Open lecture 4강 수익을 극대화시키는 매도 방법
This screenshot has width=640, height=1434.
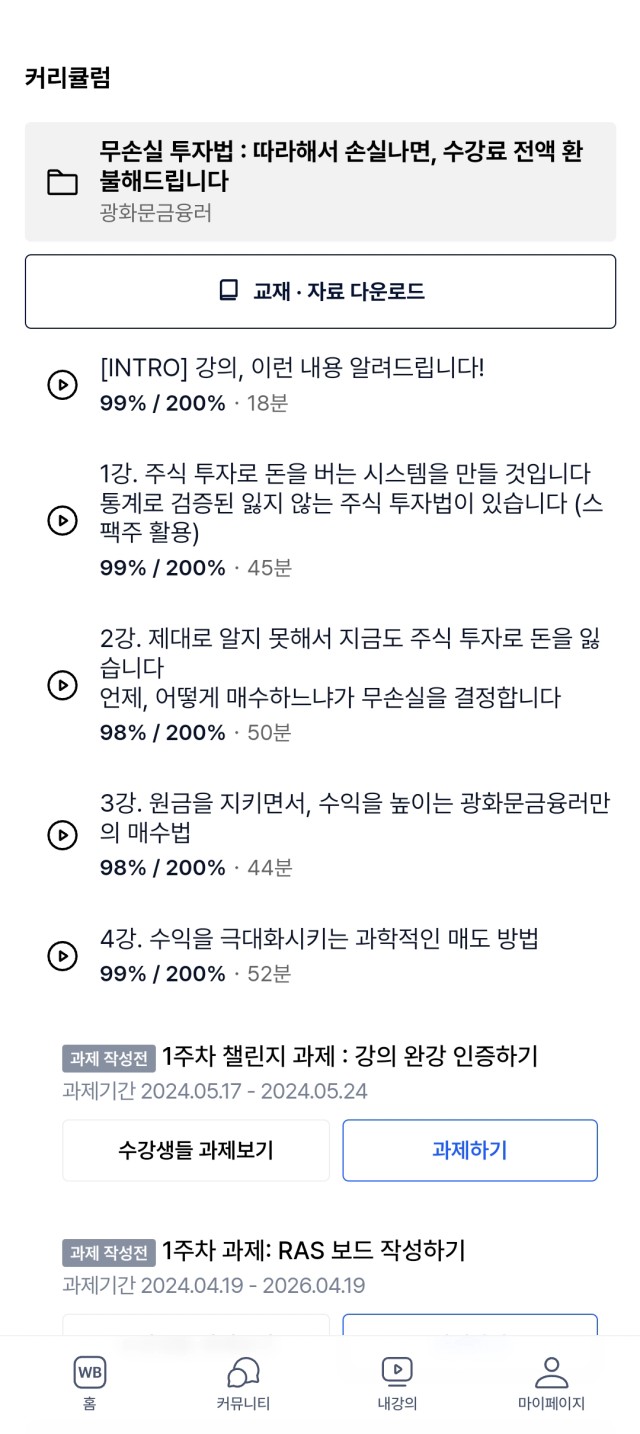[x=320, y=955]
